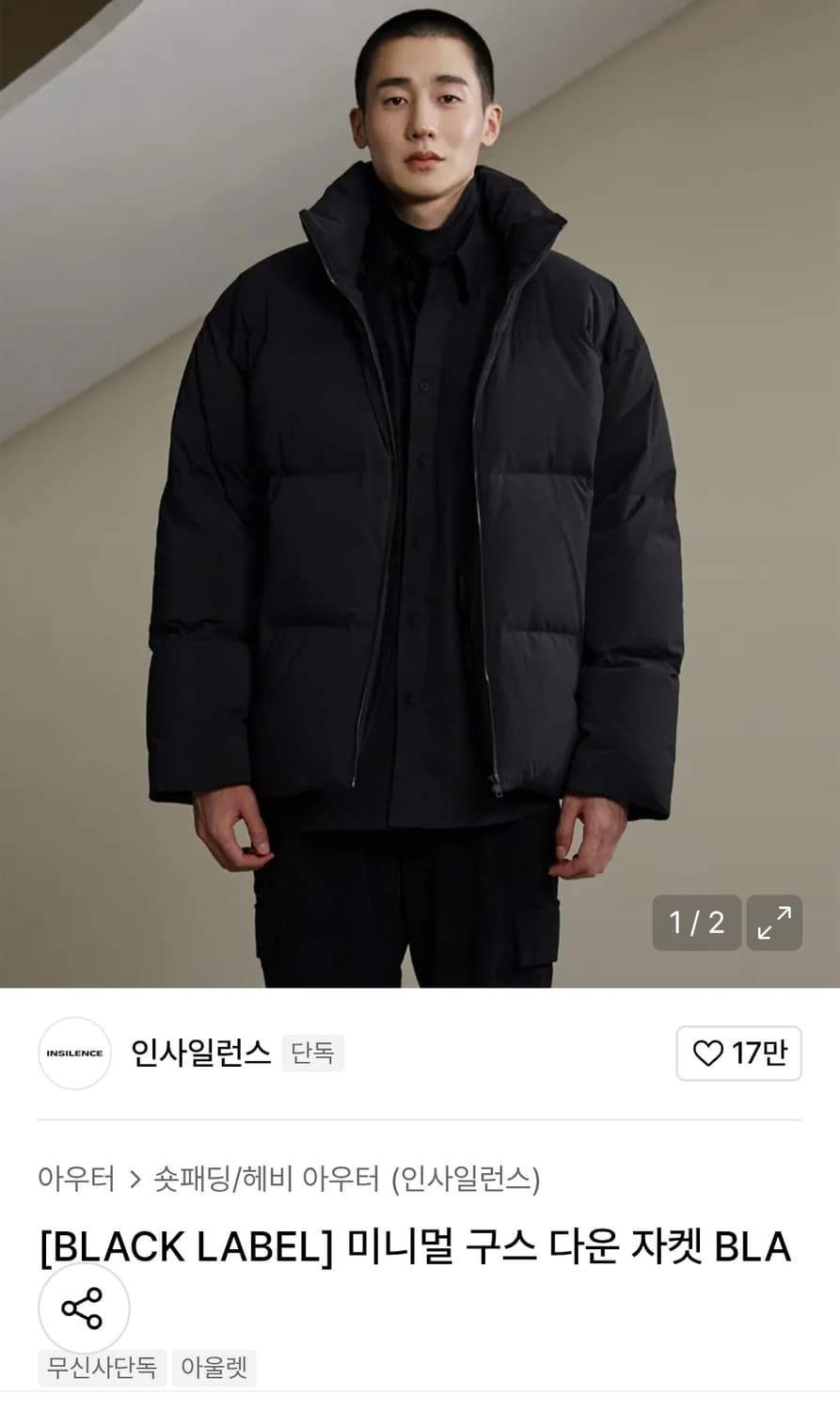Toggle the 아울렛 label tag
The height and width of the screenshot is (1411, 840).
point(214,1369)
